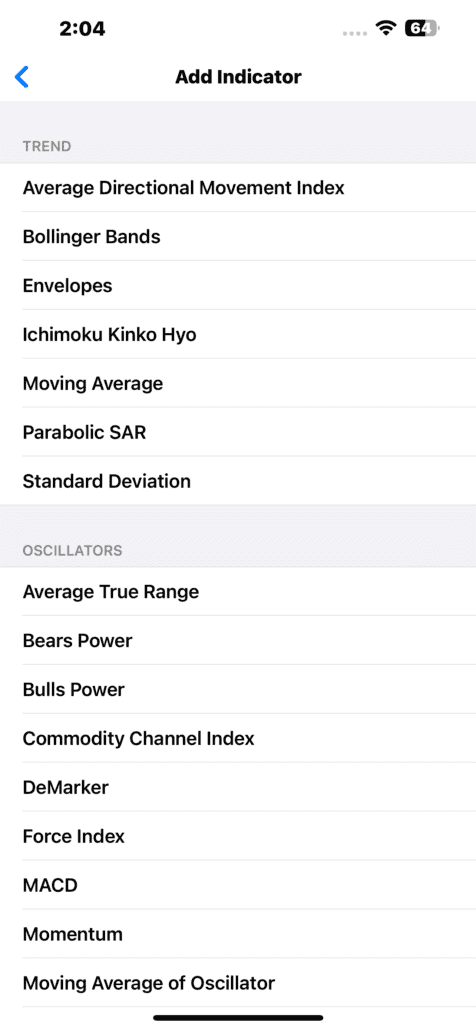The width and height of the screenshot is (476, 1024).
Task: Add the Force Index indicator
Action: point(238,837)
